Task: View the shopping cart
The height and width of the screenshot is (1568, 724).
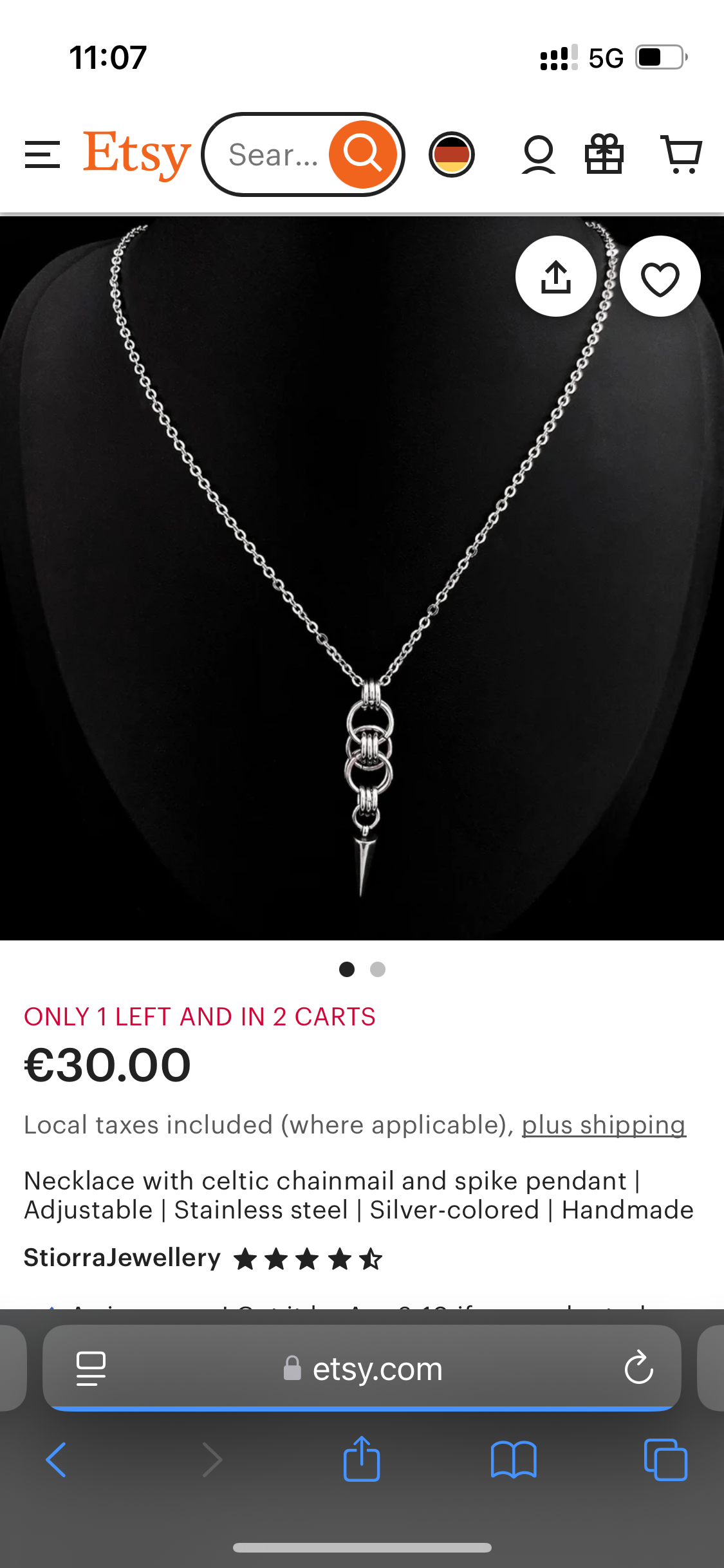Action: click(681, 154)
